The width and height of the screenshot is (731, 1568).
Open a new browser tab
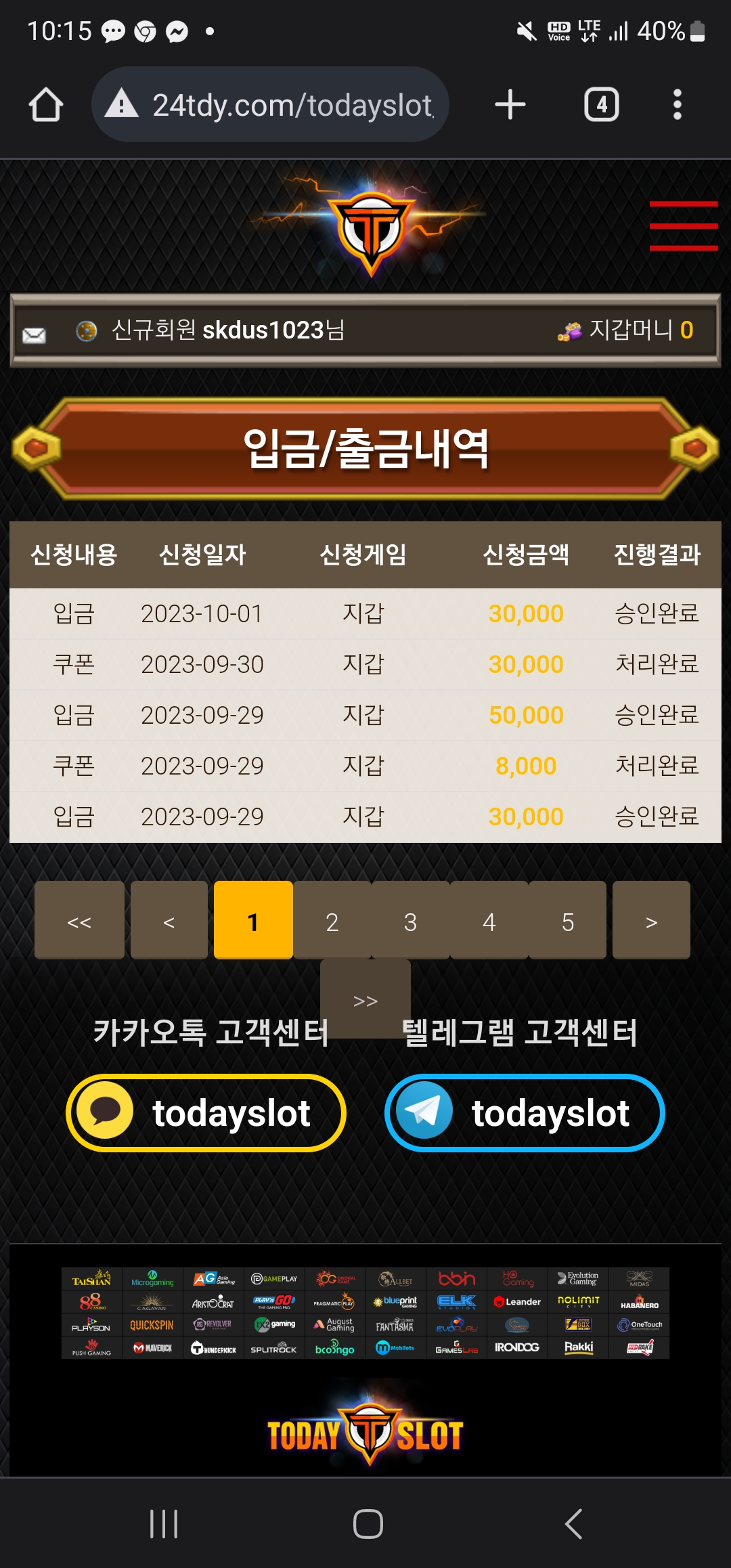[x=510, y=105]
